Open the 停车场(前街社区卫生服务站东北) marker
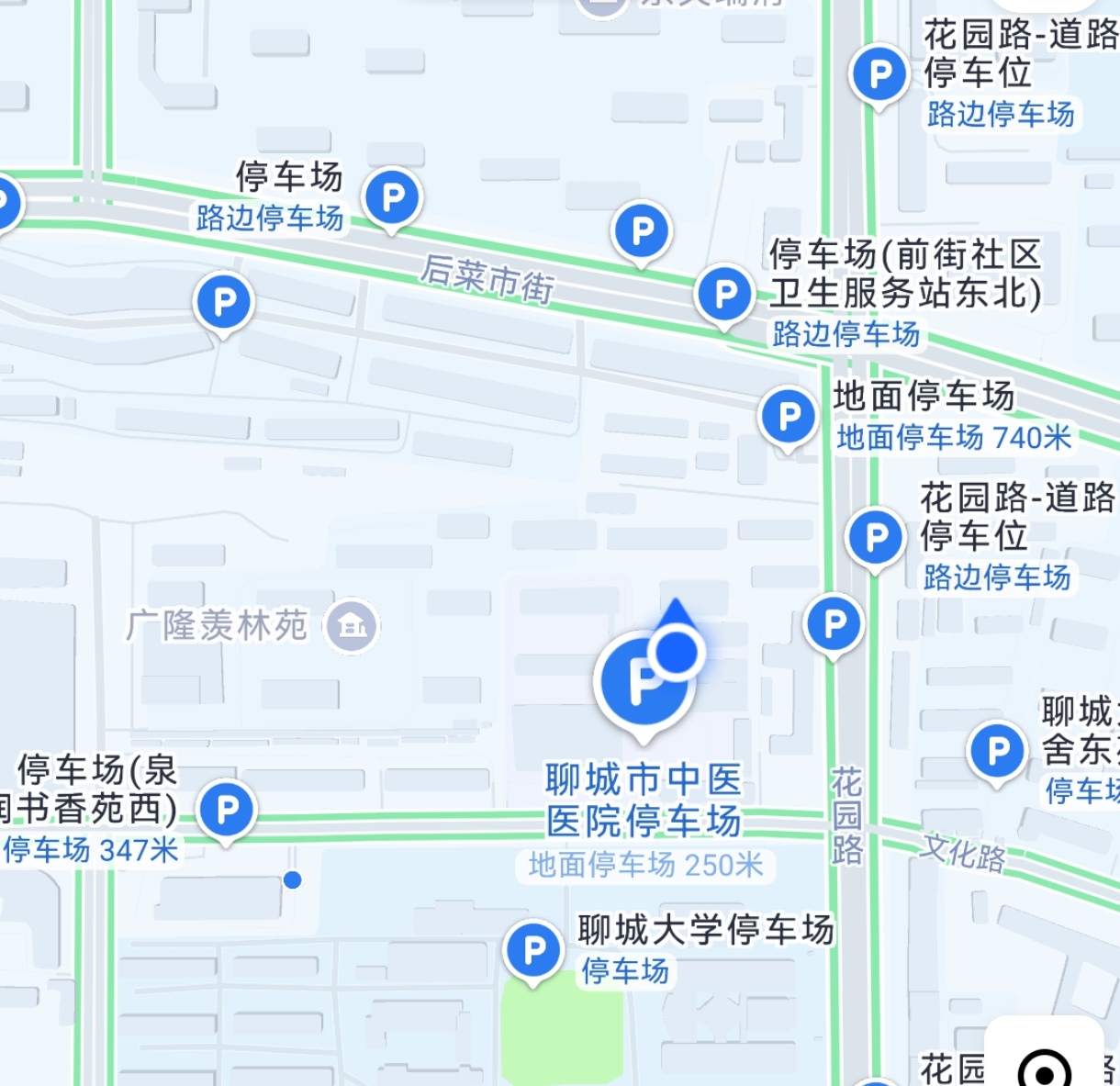 click(x=725, y=294)
